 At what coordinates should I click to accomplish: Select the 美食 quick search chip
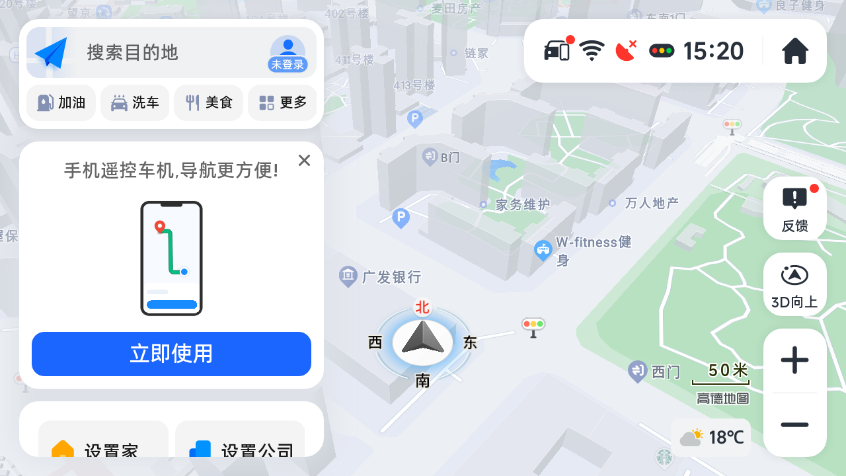point(208,103)
